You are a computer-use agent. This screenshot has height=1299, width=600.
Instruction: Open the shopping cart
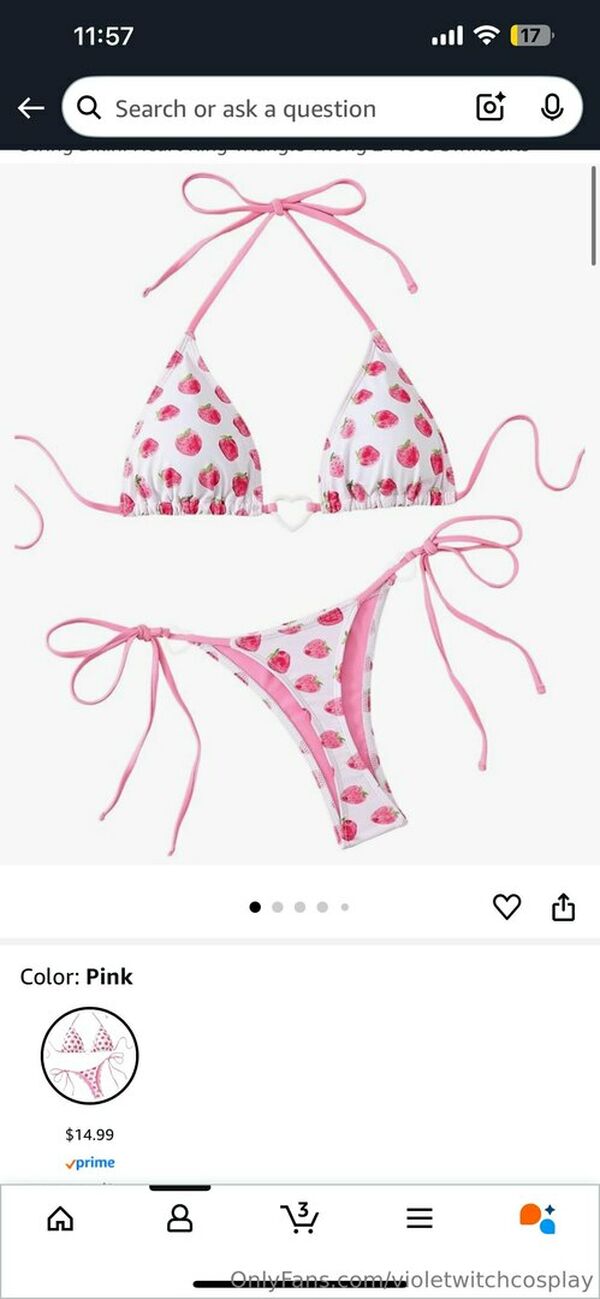click(299, 1218)
